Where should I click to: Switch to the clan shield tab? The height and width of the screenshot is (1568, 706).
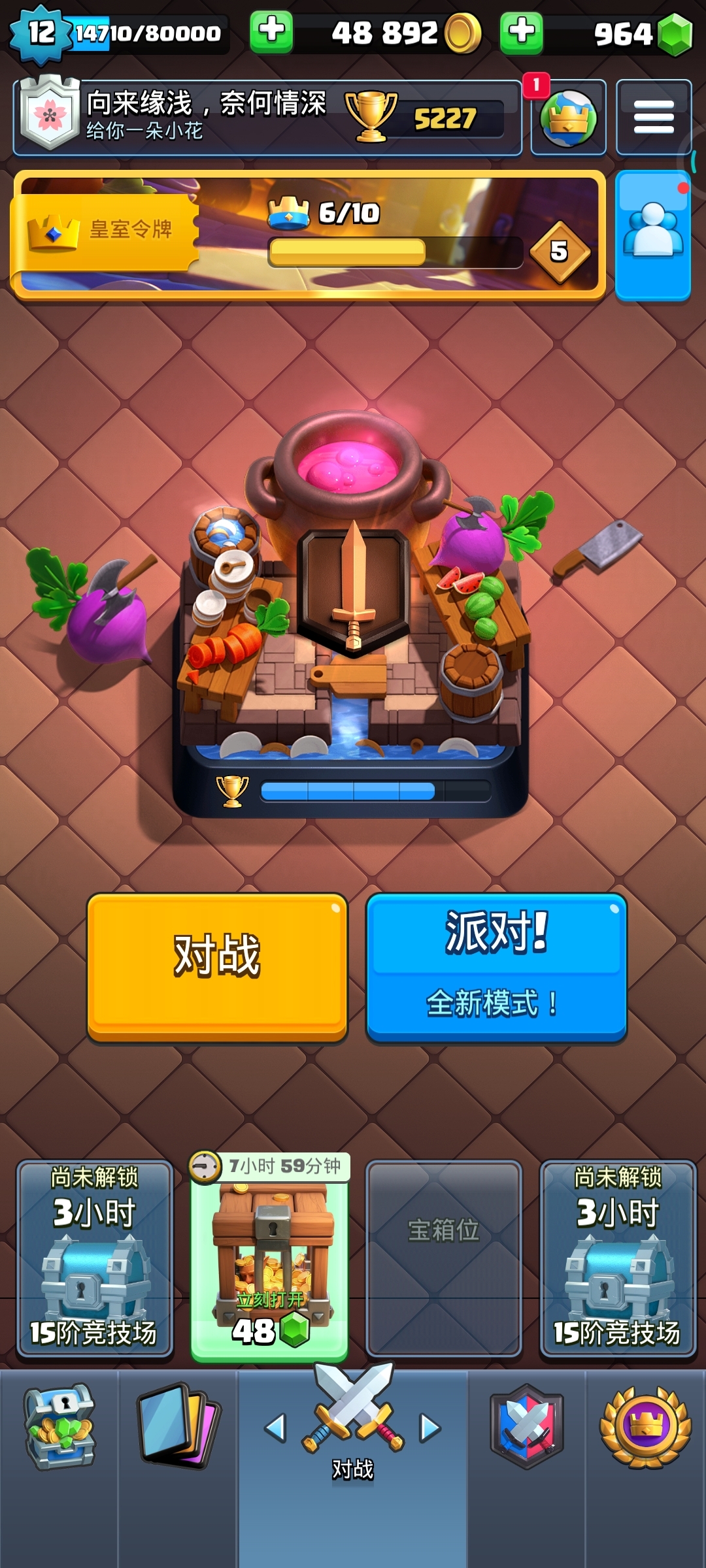click(527, 1428)
